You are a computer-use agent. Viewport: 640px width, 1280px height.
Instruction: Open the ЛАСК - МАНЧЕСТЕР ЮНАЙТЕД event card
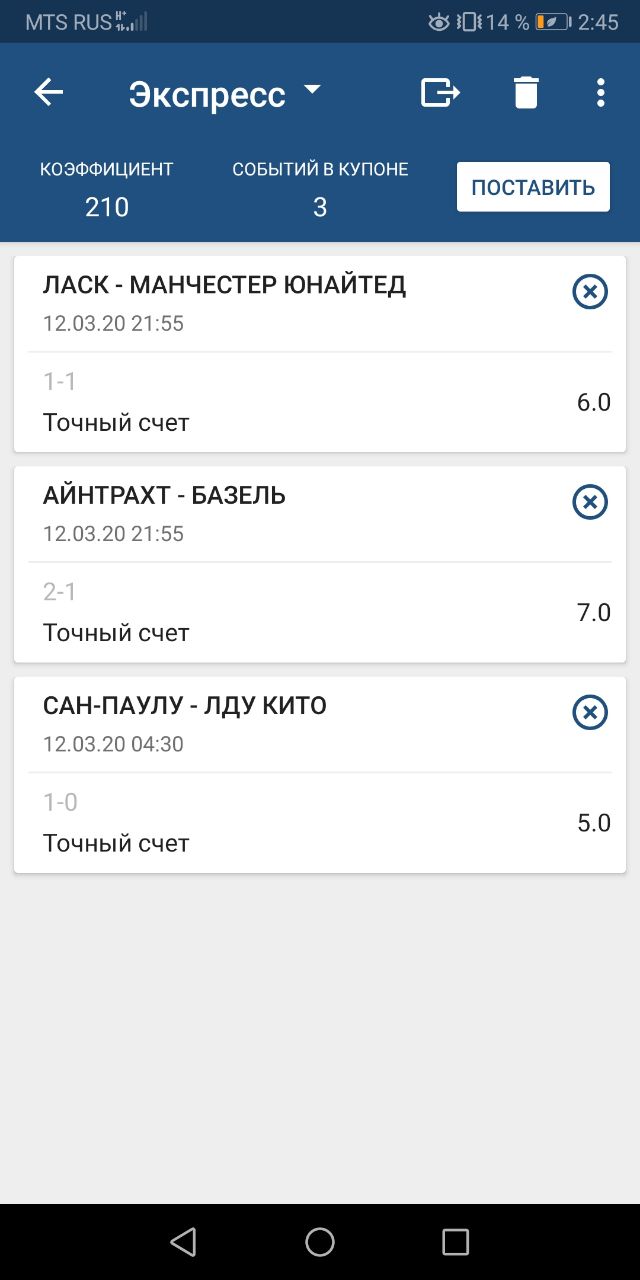(320, 354)
